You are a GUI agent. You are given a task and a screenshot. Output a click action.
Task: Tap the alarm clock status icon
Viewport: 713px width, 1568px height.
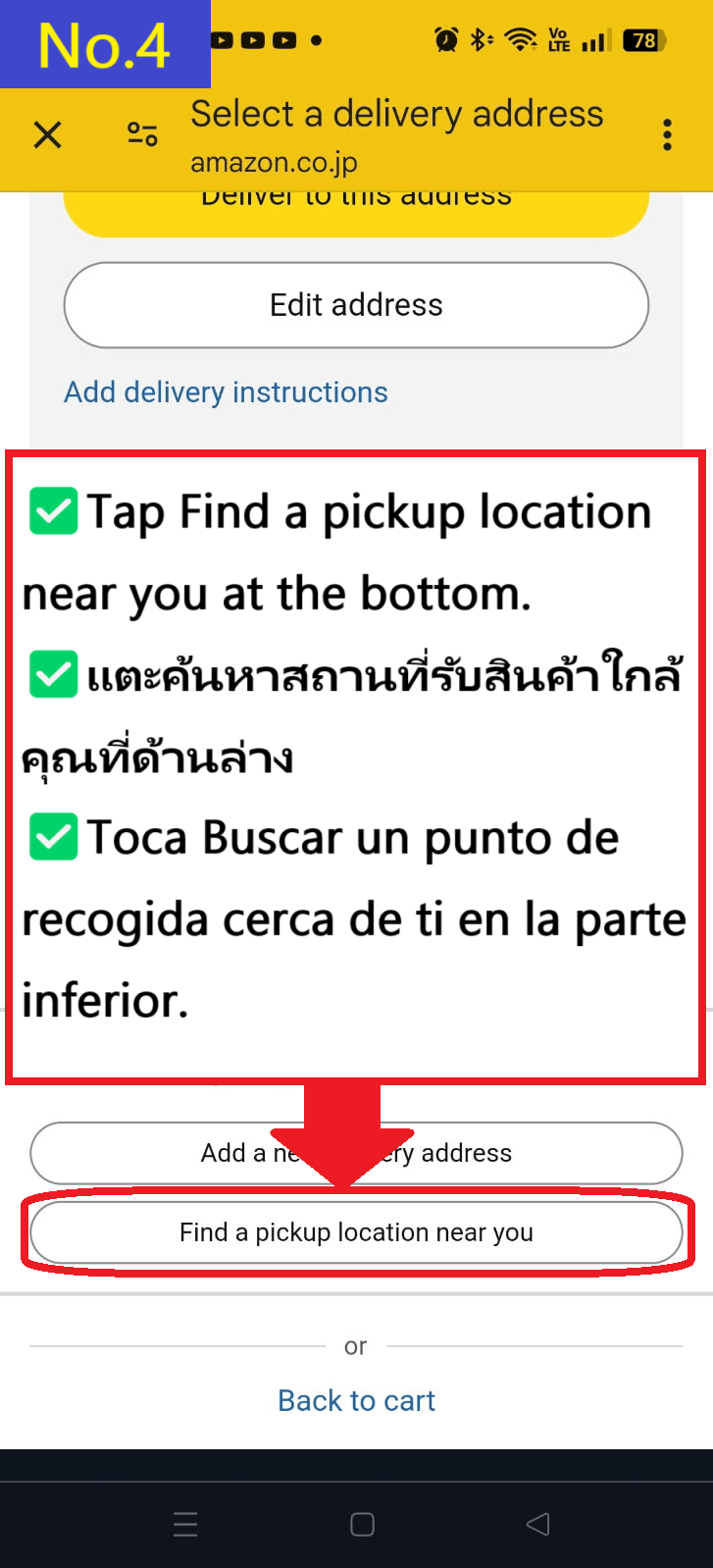(x=444, y=40)
